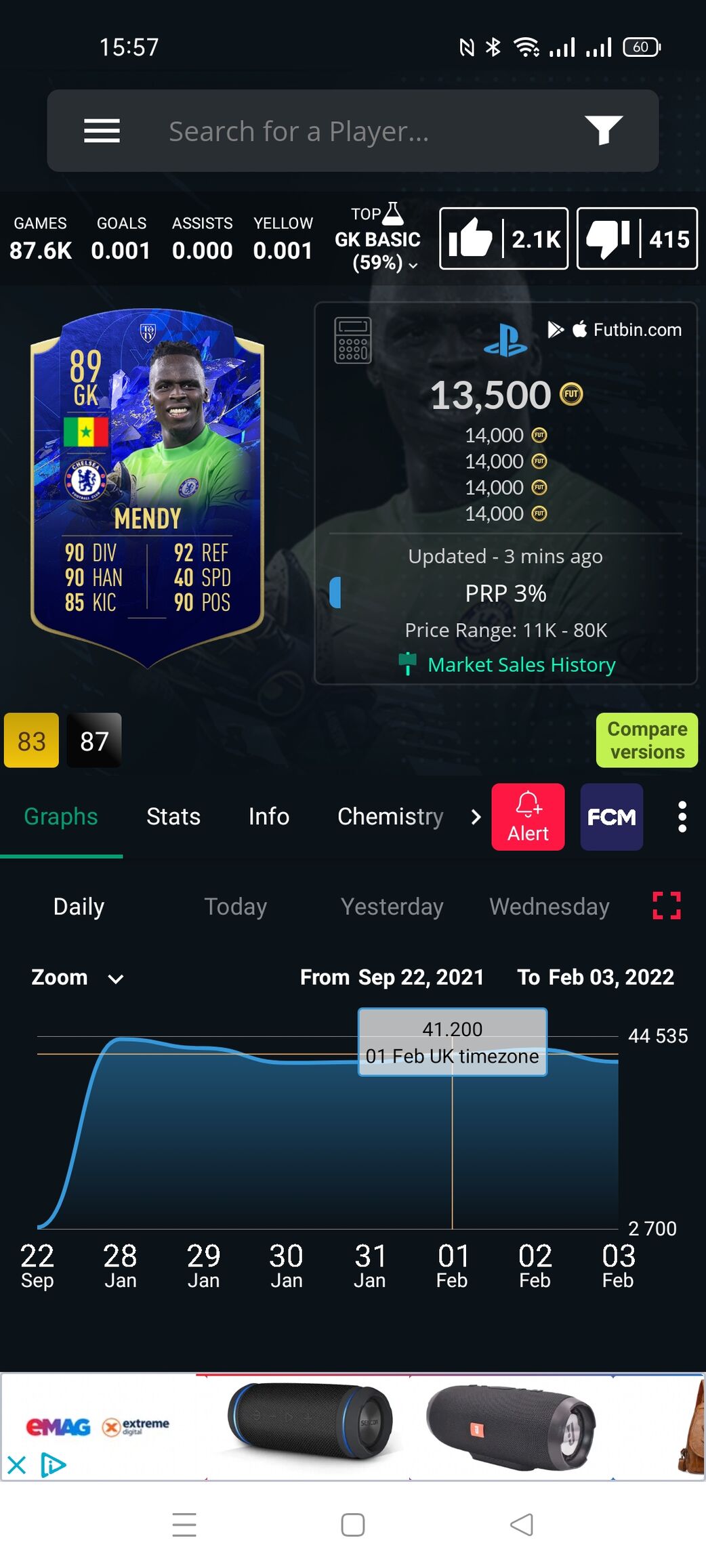
Task: Switch to the Stats tab
Action: coord(173,817)
